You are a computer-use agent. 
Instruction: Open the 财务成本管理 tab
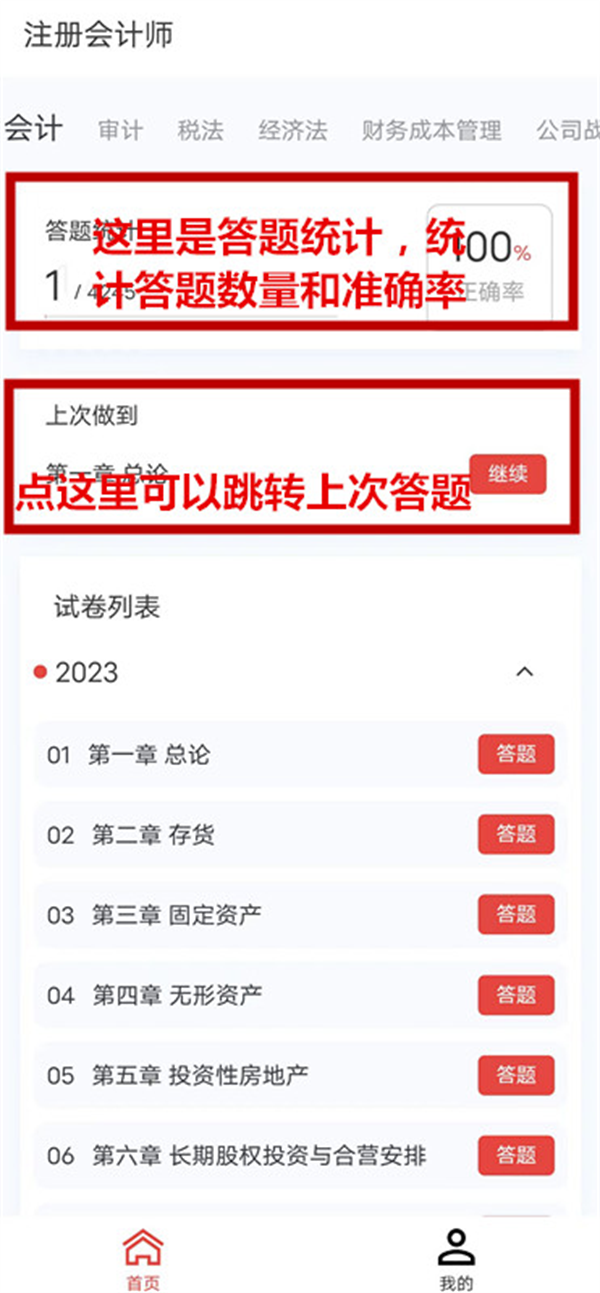coord(432,131)
